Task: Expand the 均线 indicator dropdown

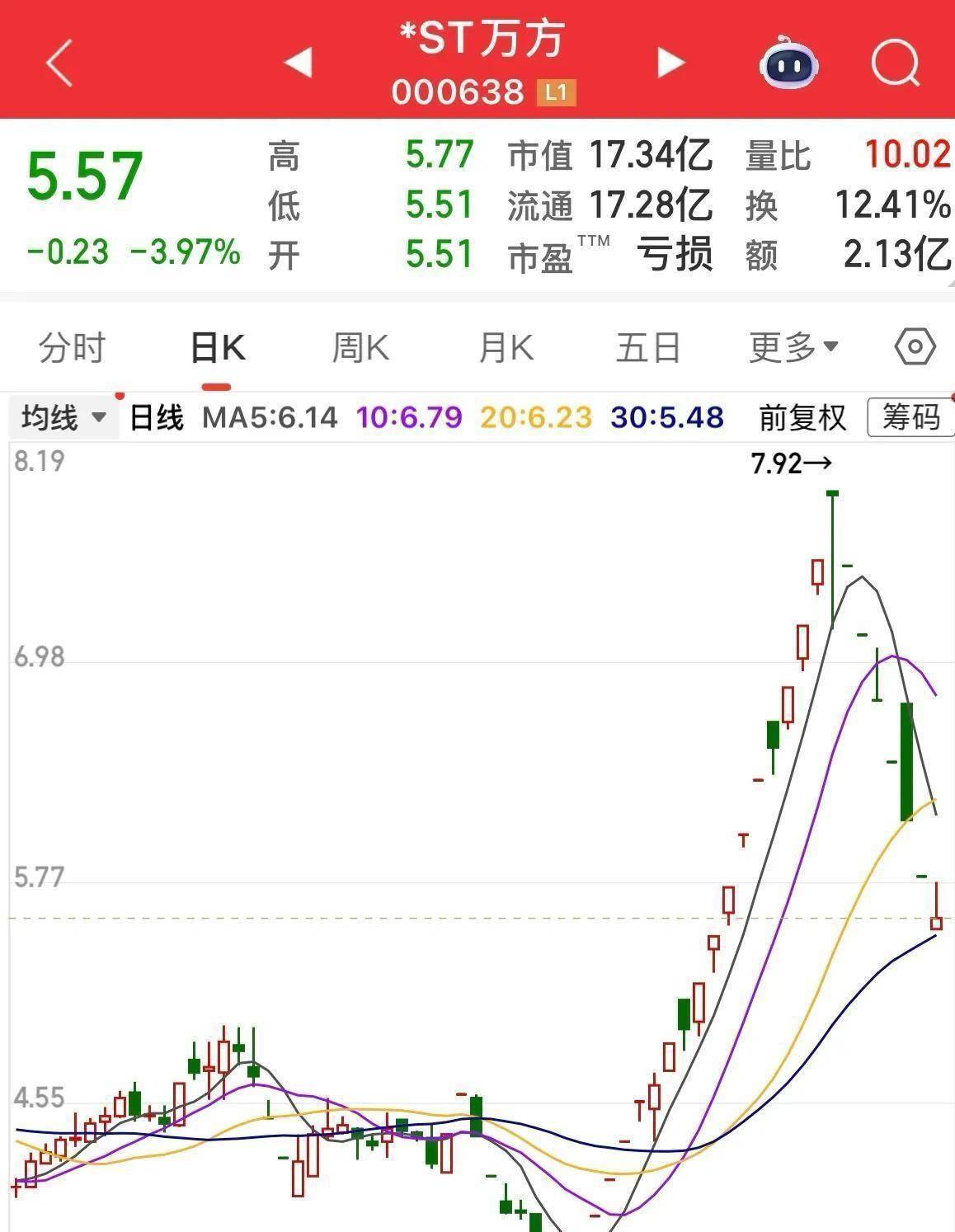Action: pyautogui.click(x=64, y=418)
